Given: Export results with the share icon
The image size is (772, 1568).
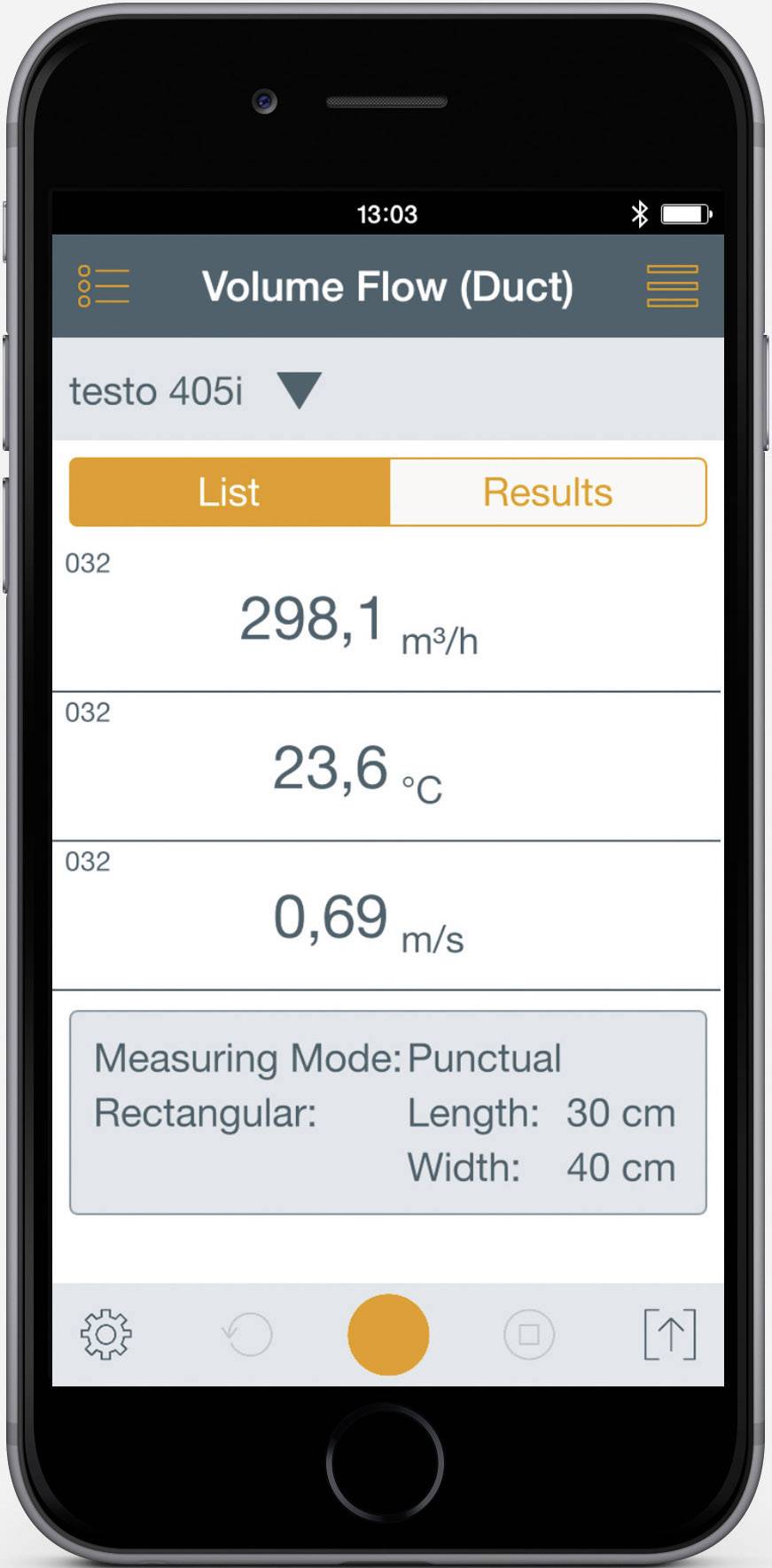Looking at the screenshot, I should tap(670, 1334).
